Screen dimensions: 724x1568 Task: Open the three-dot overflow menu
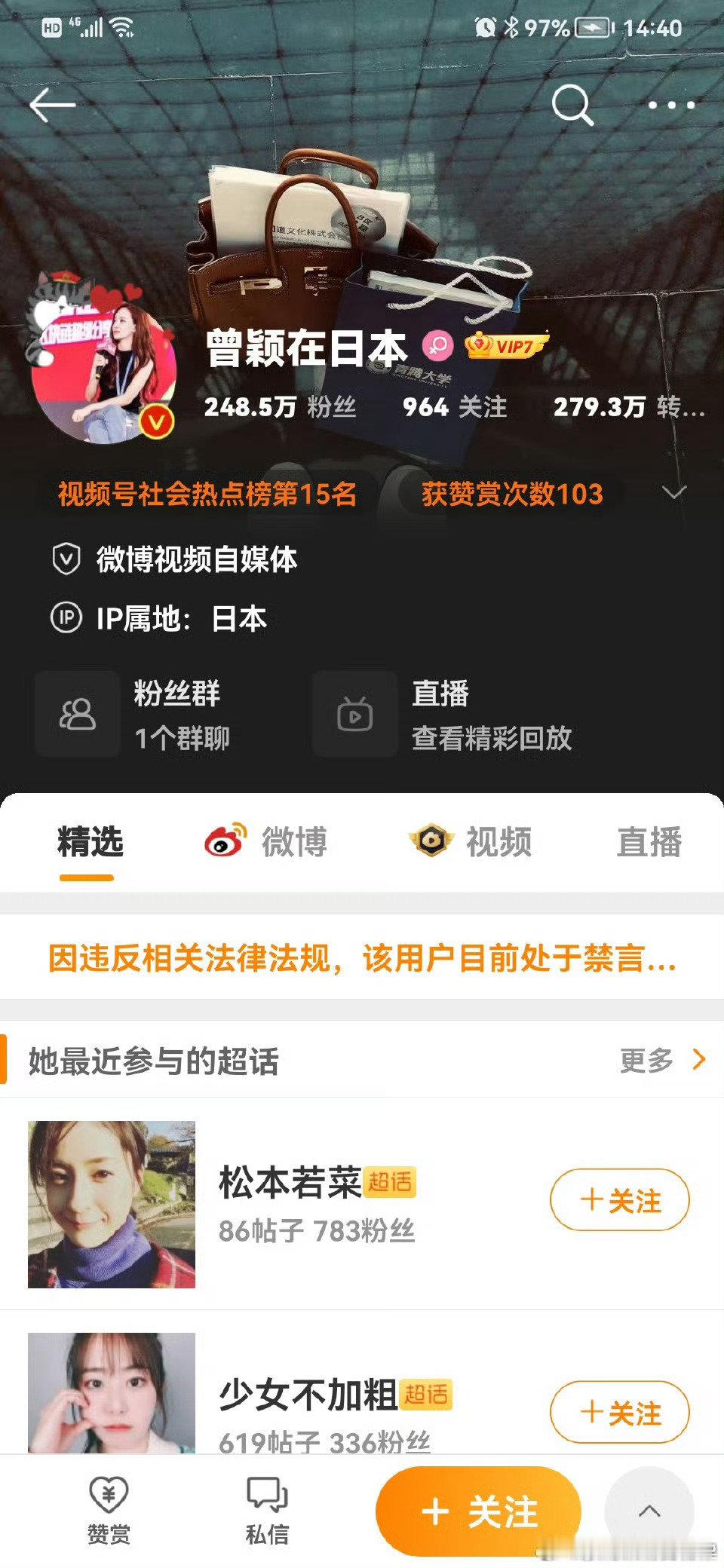tap(671, 105)
